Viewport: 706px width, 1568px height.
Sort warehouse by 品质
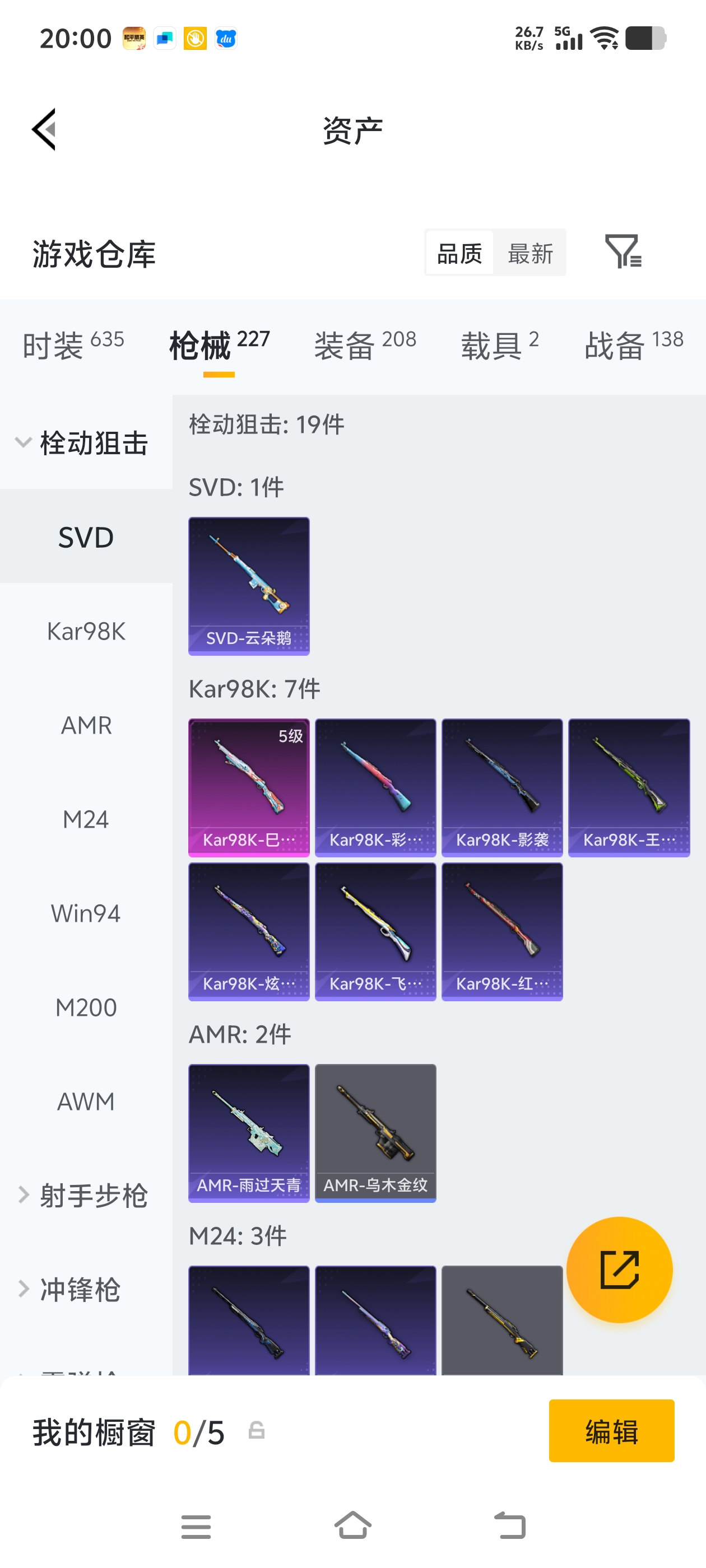(459, 253)
